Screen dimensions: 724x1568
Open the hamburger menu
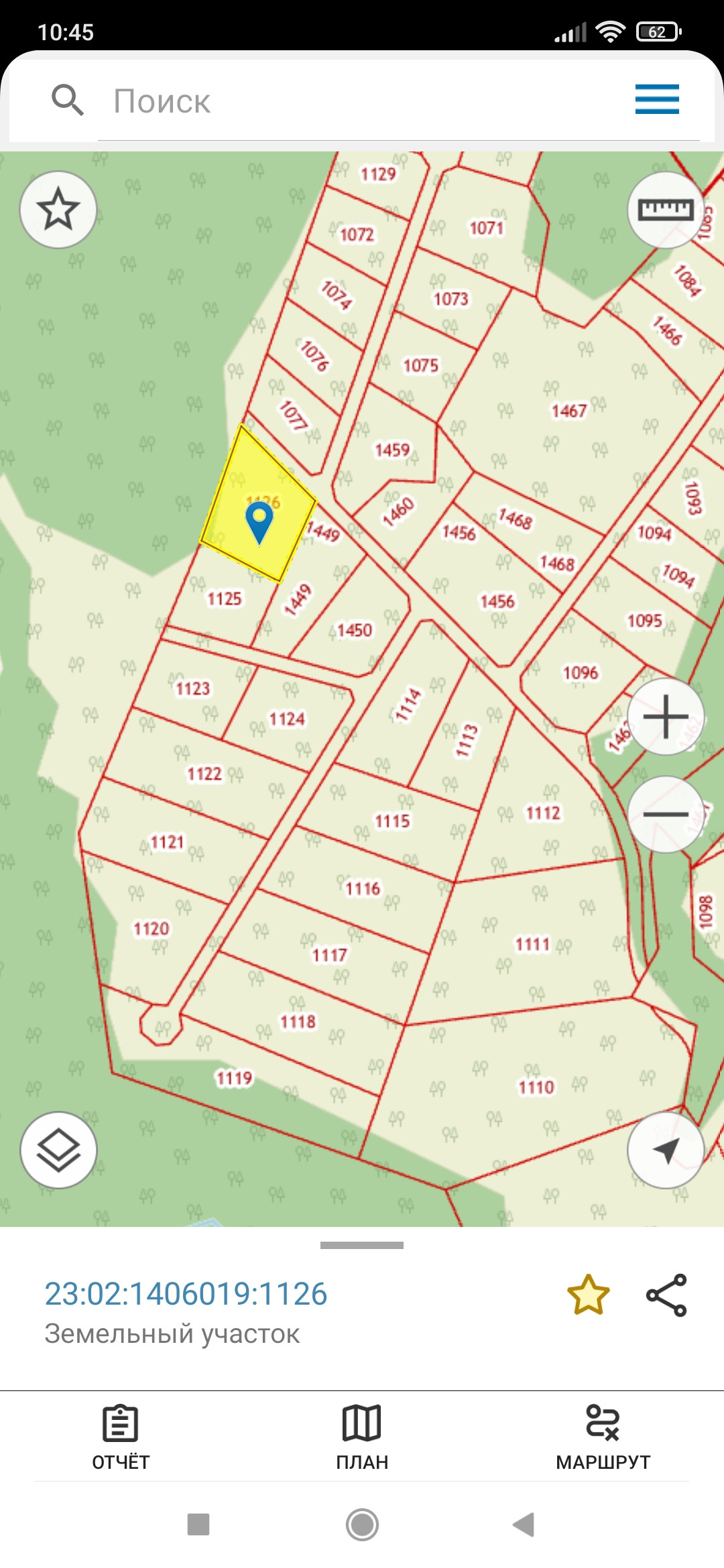click(x=657, y=99)
